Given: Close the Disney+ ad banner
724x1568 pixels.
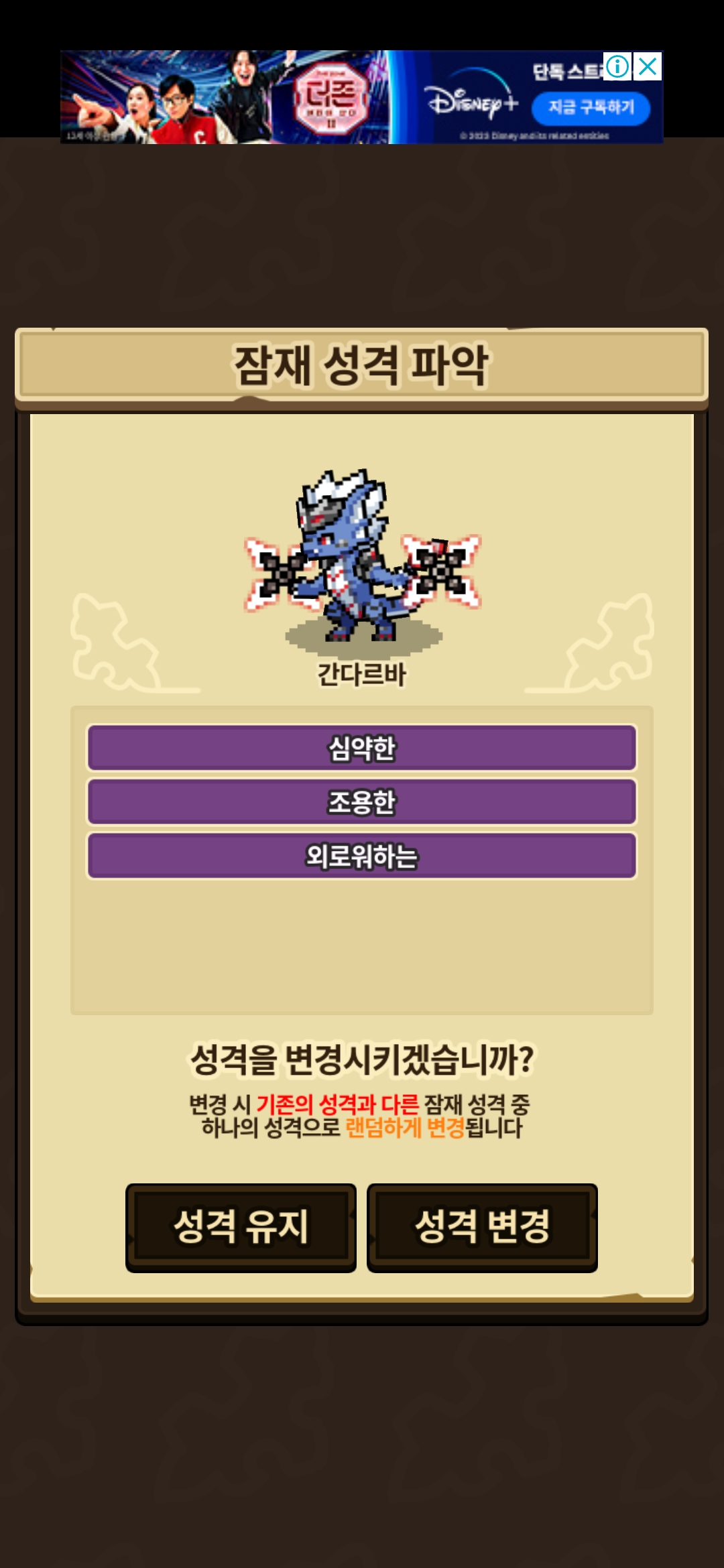Looking at the screenshot, I should [648, 66].
